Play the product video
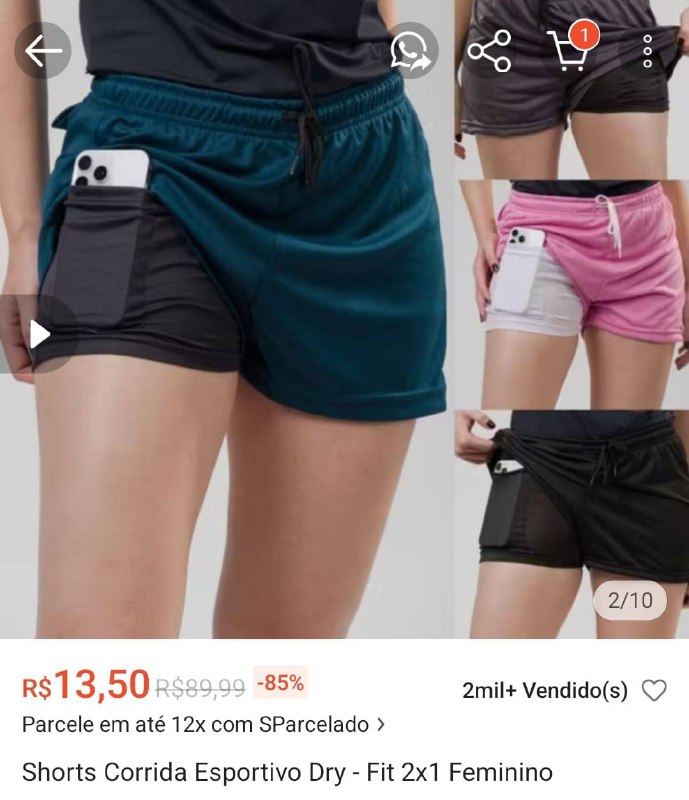Image resolution: width=689 pixels, height=800 pixels. [x=40, y=333]
